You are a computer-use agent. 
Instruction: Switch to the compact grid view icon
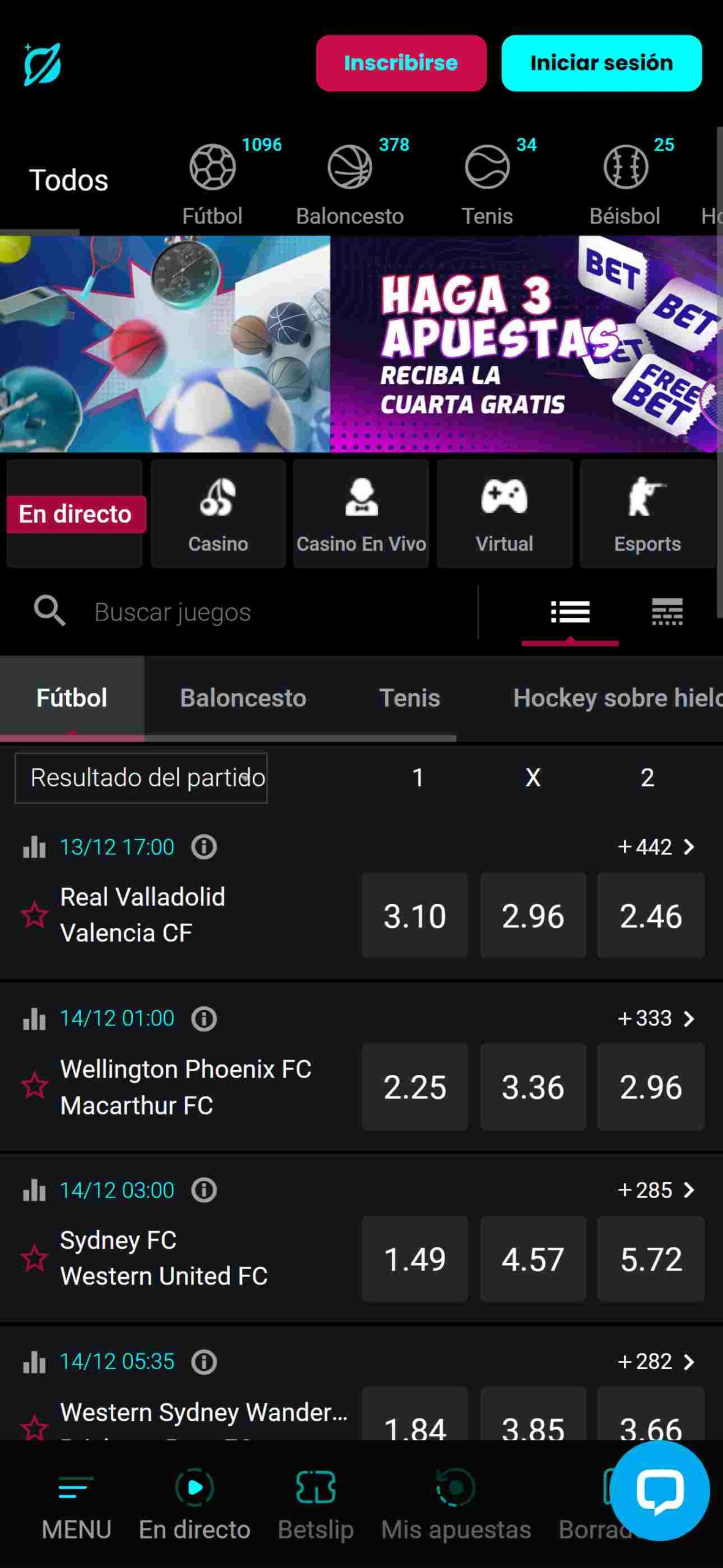point(667,612)
